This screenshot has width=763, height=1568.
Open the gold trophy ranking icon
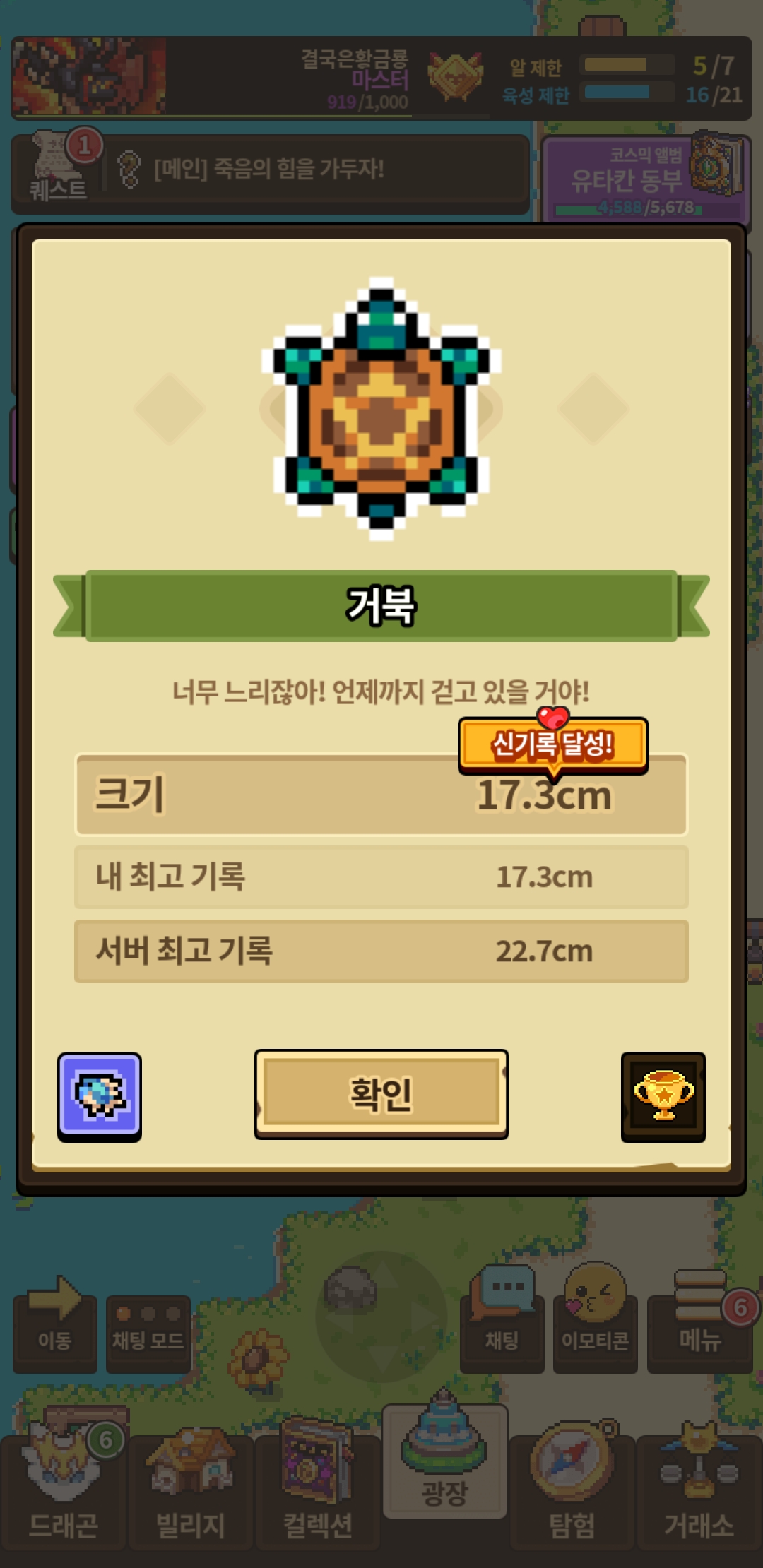tap(663, 1096)
